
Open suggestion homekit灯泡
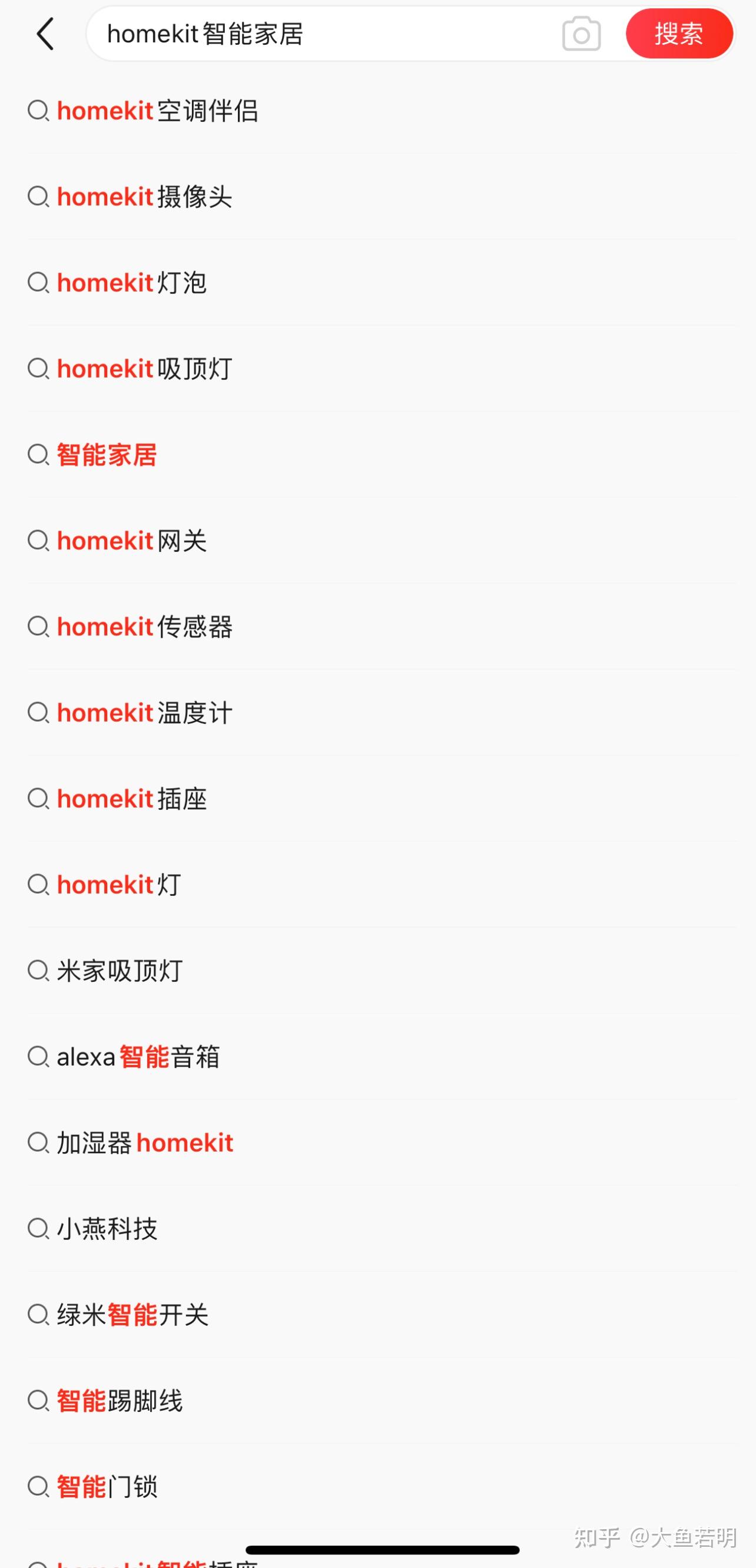(132, 282)
